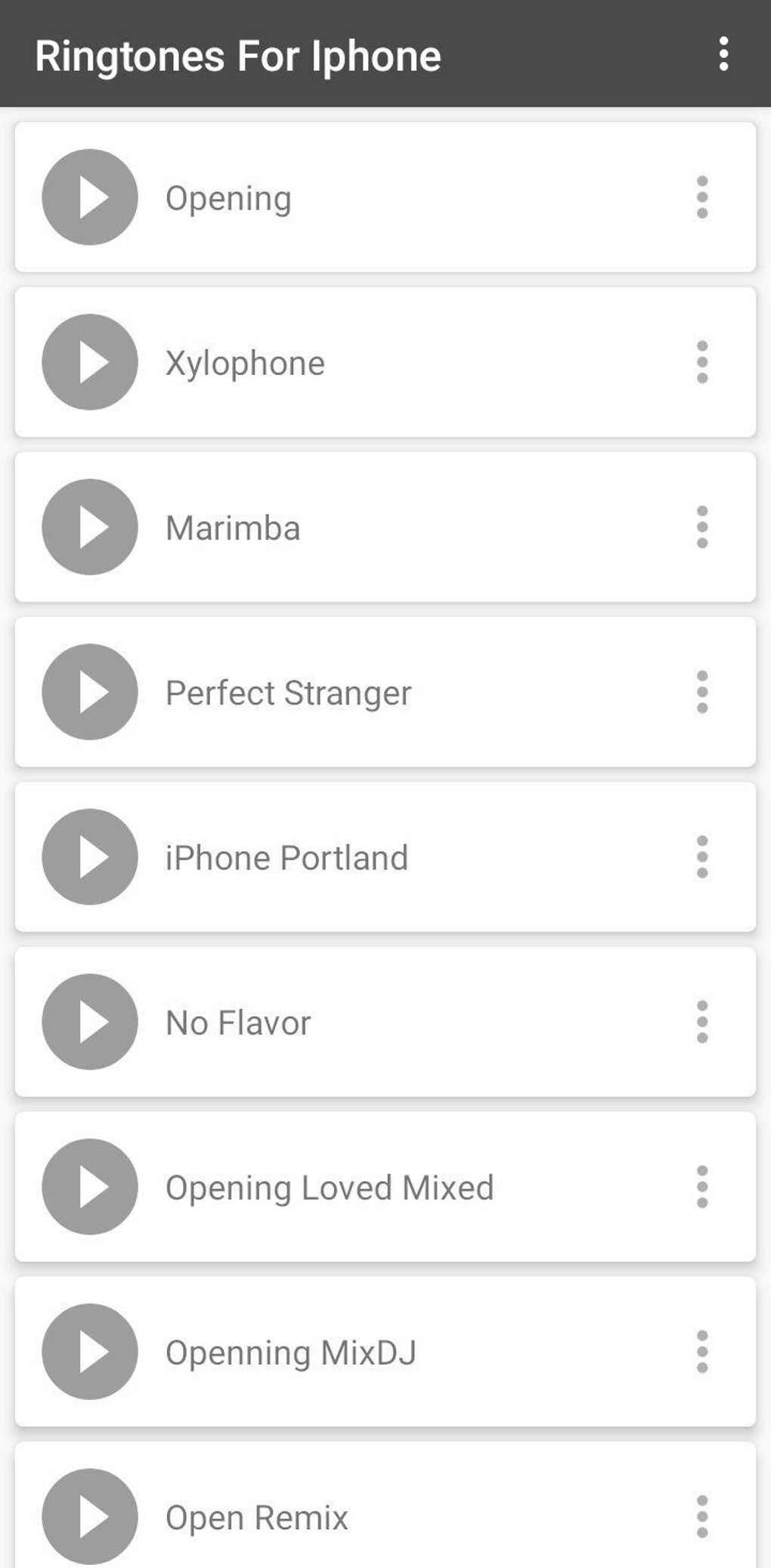Open the app bar overflow menu
Image resolution: width=771 pixels, height=1568 pixels.
[x=723, y=54]
